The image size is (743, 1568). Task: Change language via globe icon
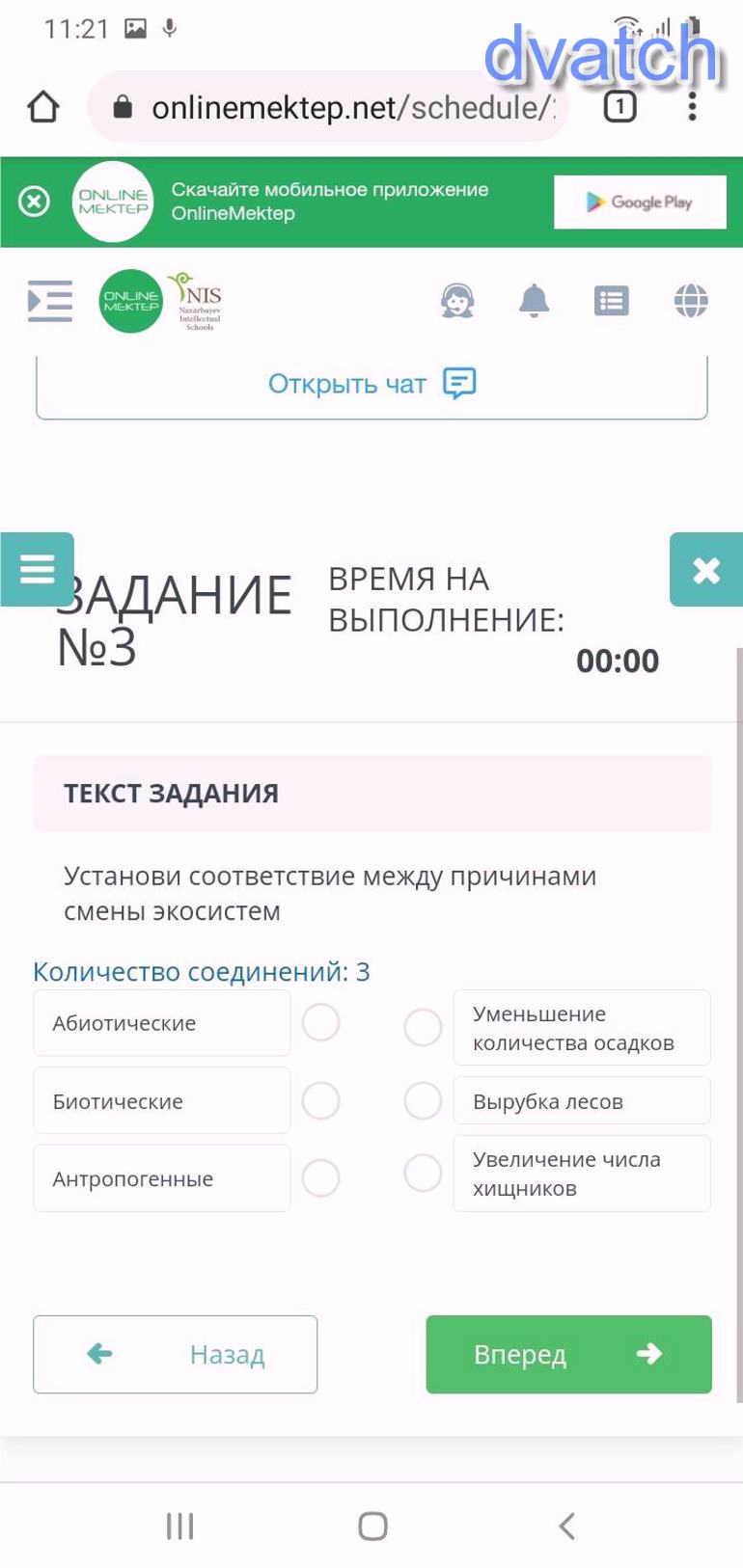pos(691,301)
